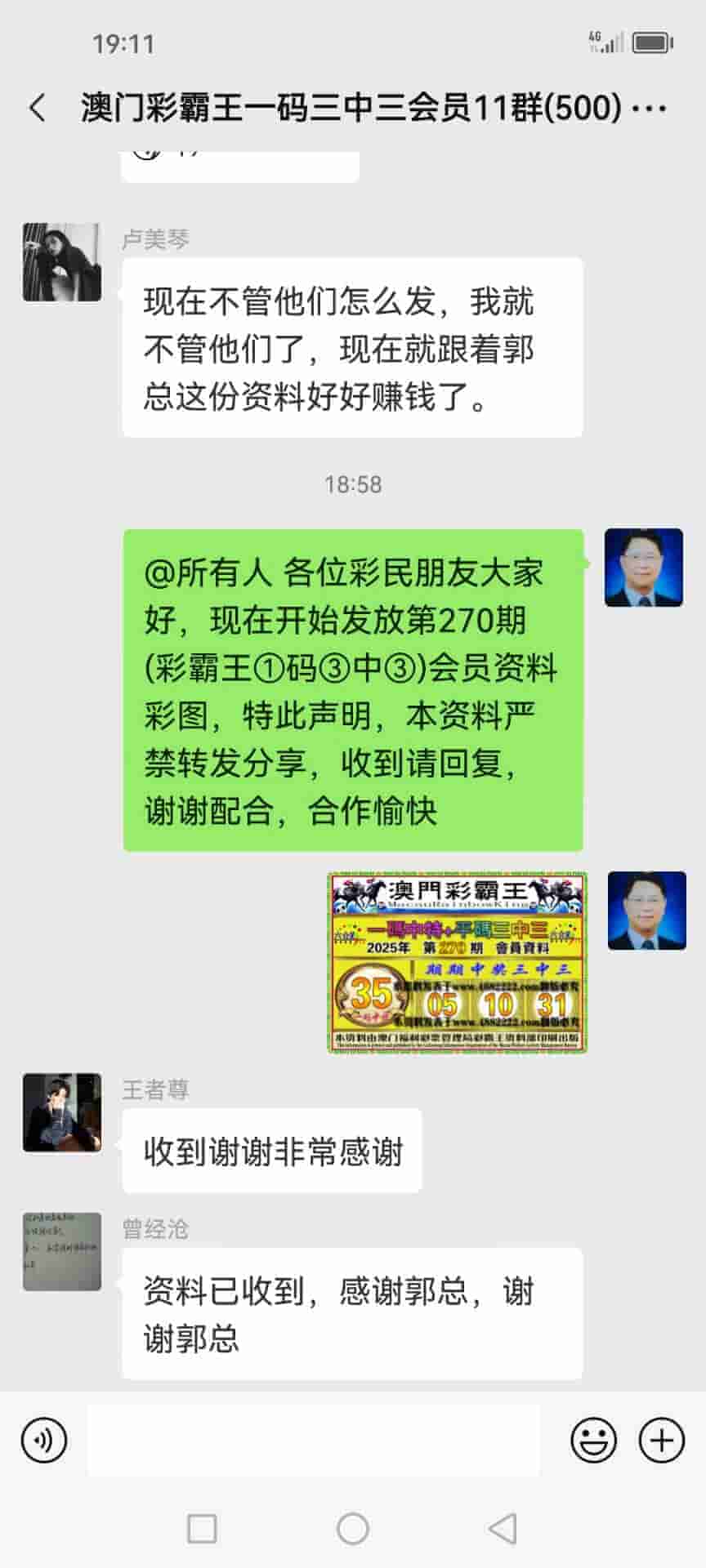706x1568 pixels.
Task: Open the 澳門彩霸王 image message
Action: [x=458, y=962]
